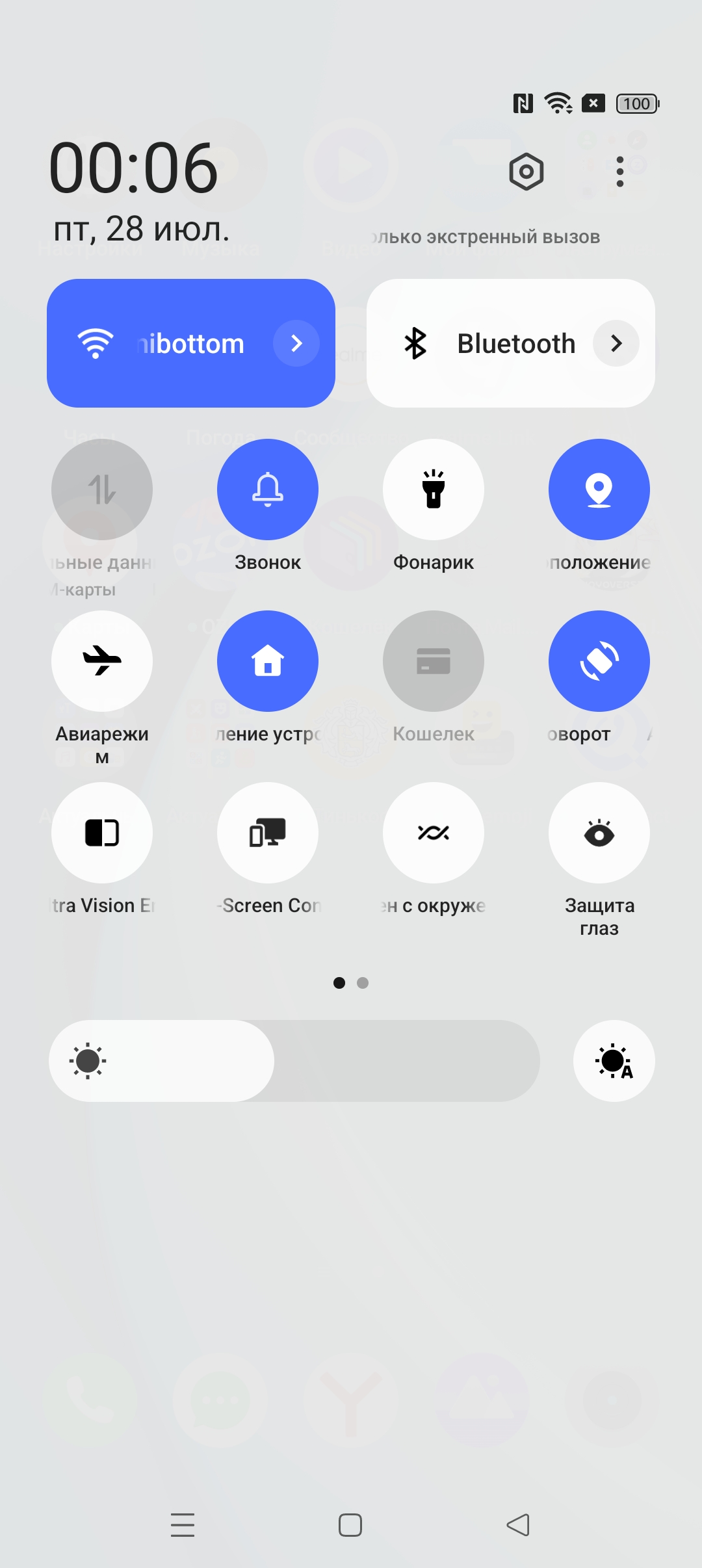
Task: Open the Screen Connect tile
Action: (268, 833)
